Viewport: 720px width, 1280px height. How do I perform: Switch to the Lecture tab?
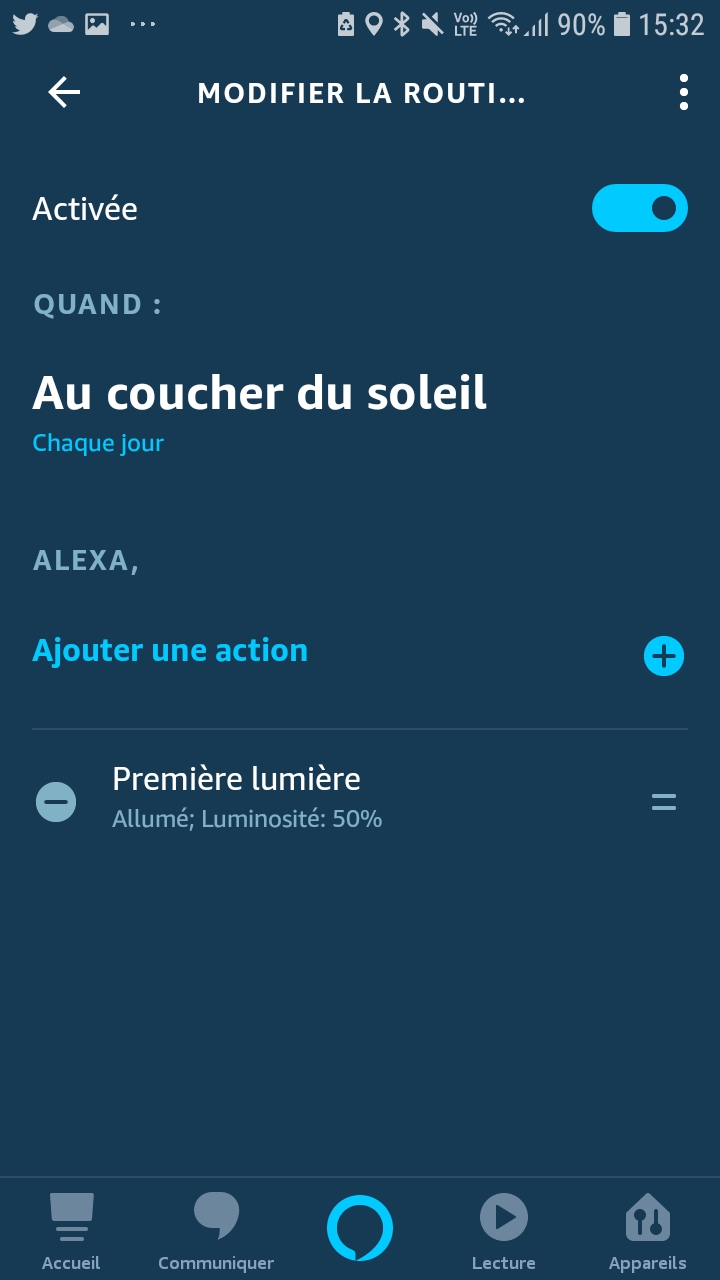coord(503,1232)
